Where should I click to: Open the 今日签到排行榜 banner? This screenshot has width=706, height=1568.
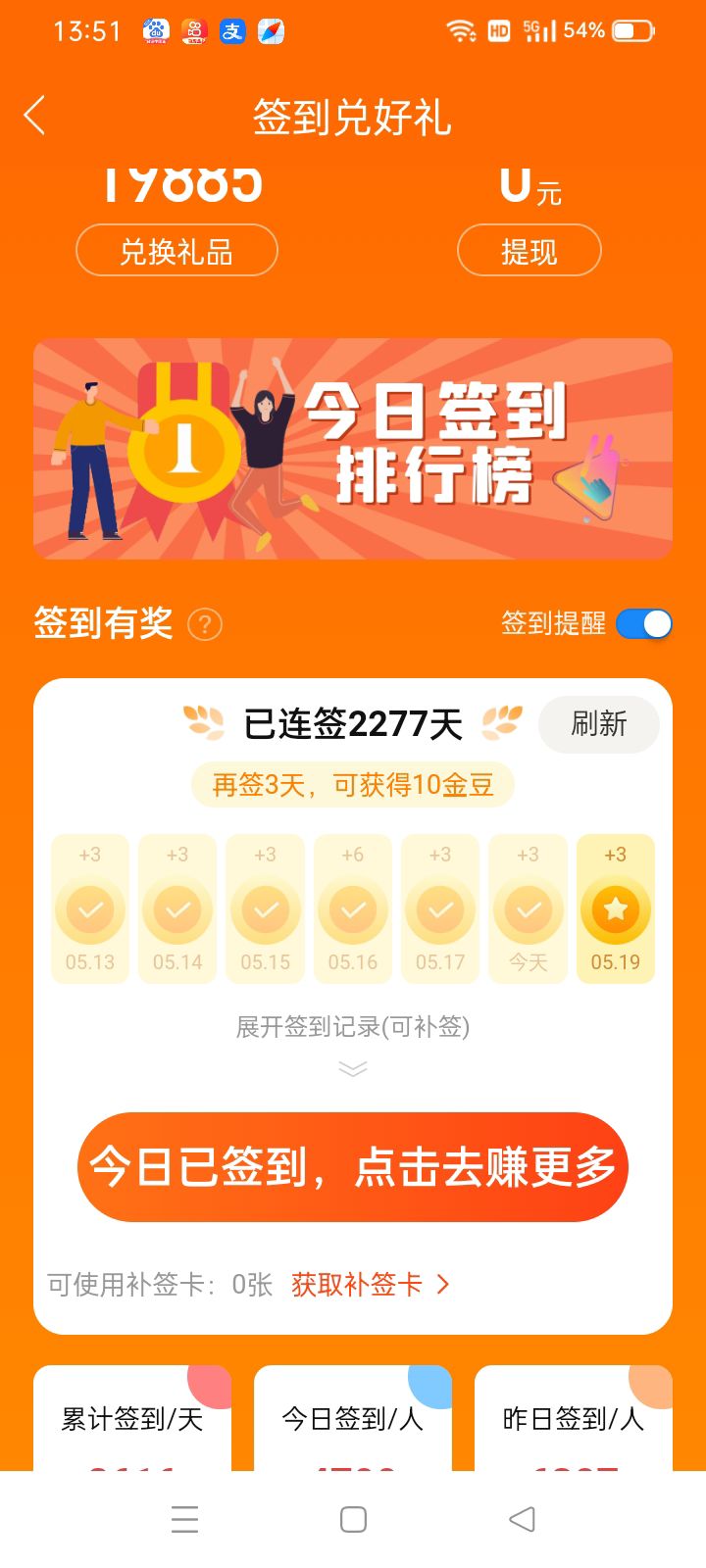point(353,449)
